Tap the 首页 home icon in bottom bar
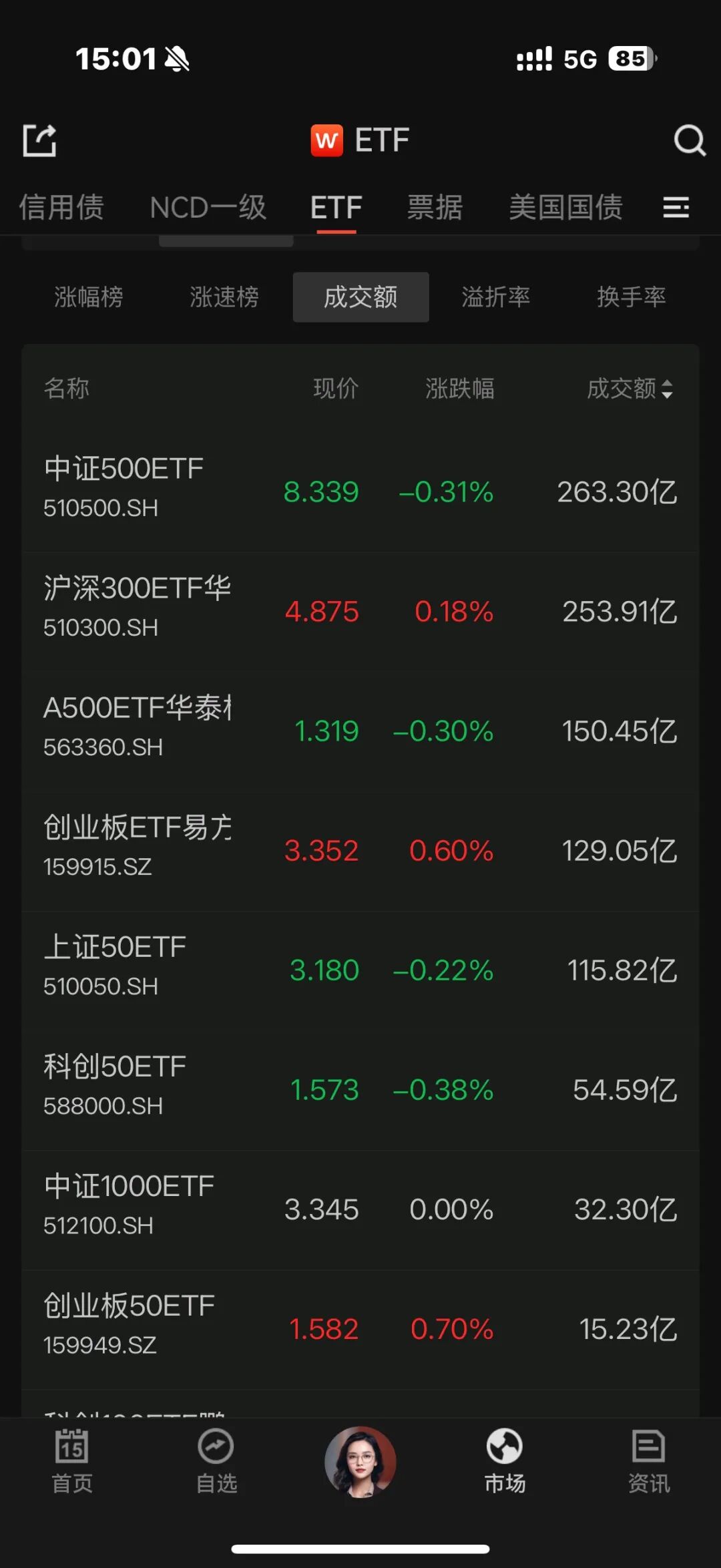 pos(71,1462)
